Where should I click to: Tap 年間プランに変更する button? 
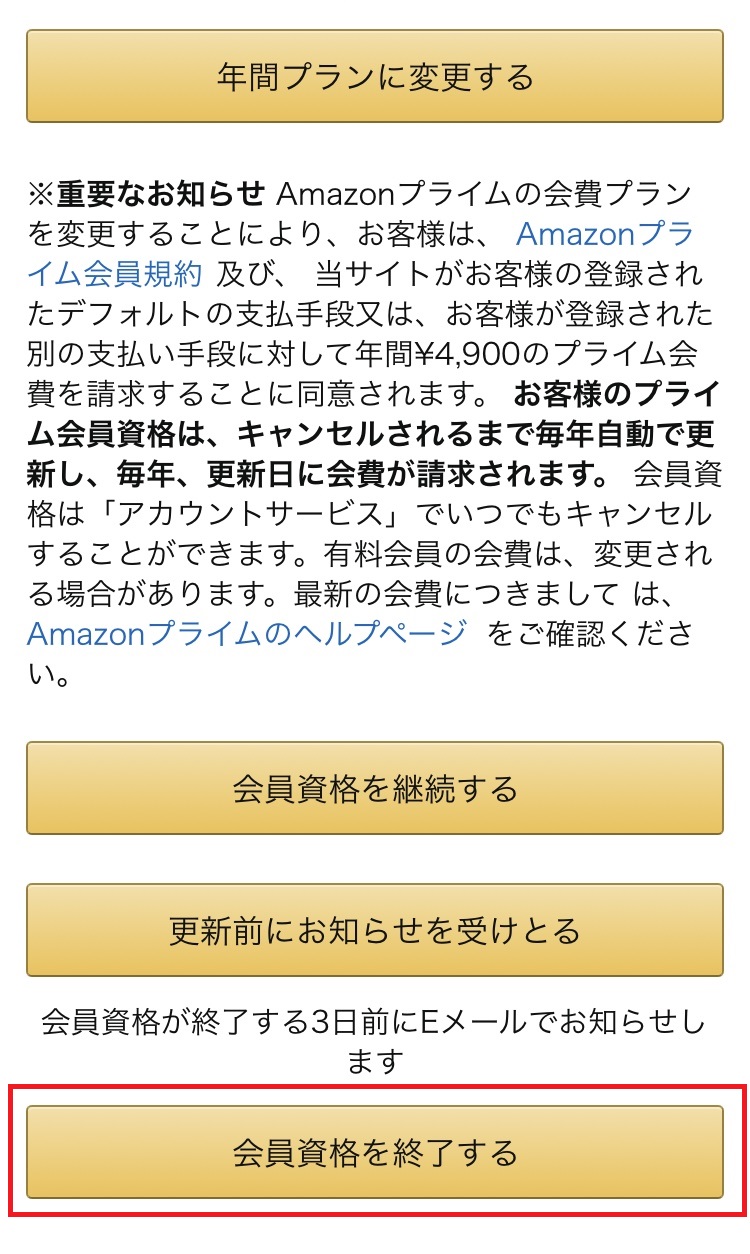pyautogui.click(x=375, y=76)
